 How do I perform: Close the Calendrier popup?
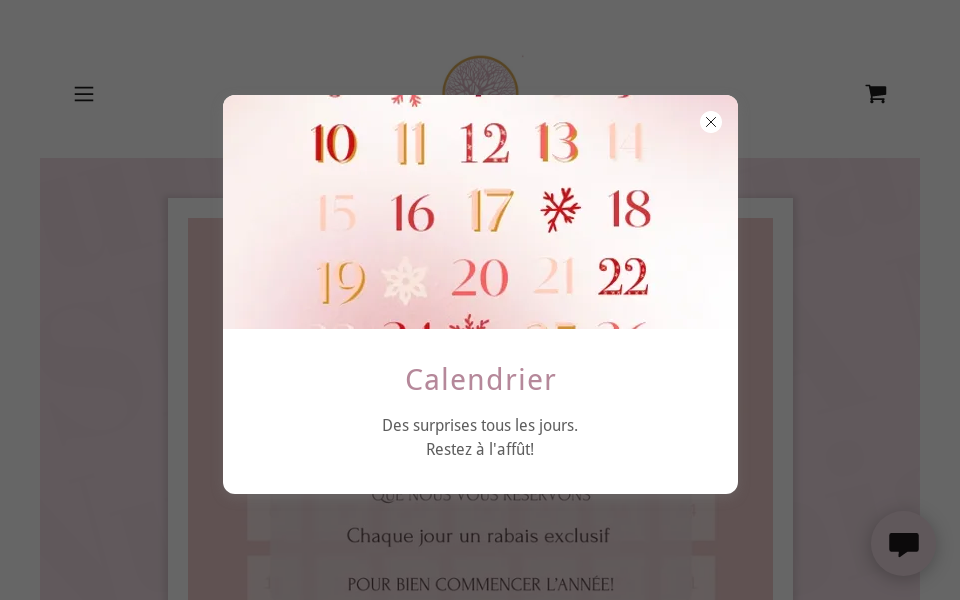click(711, 122)
